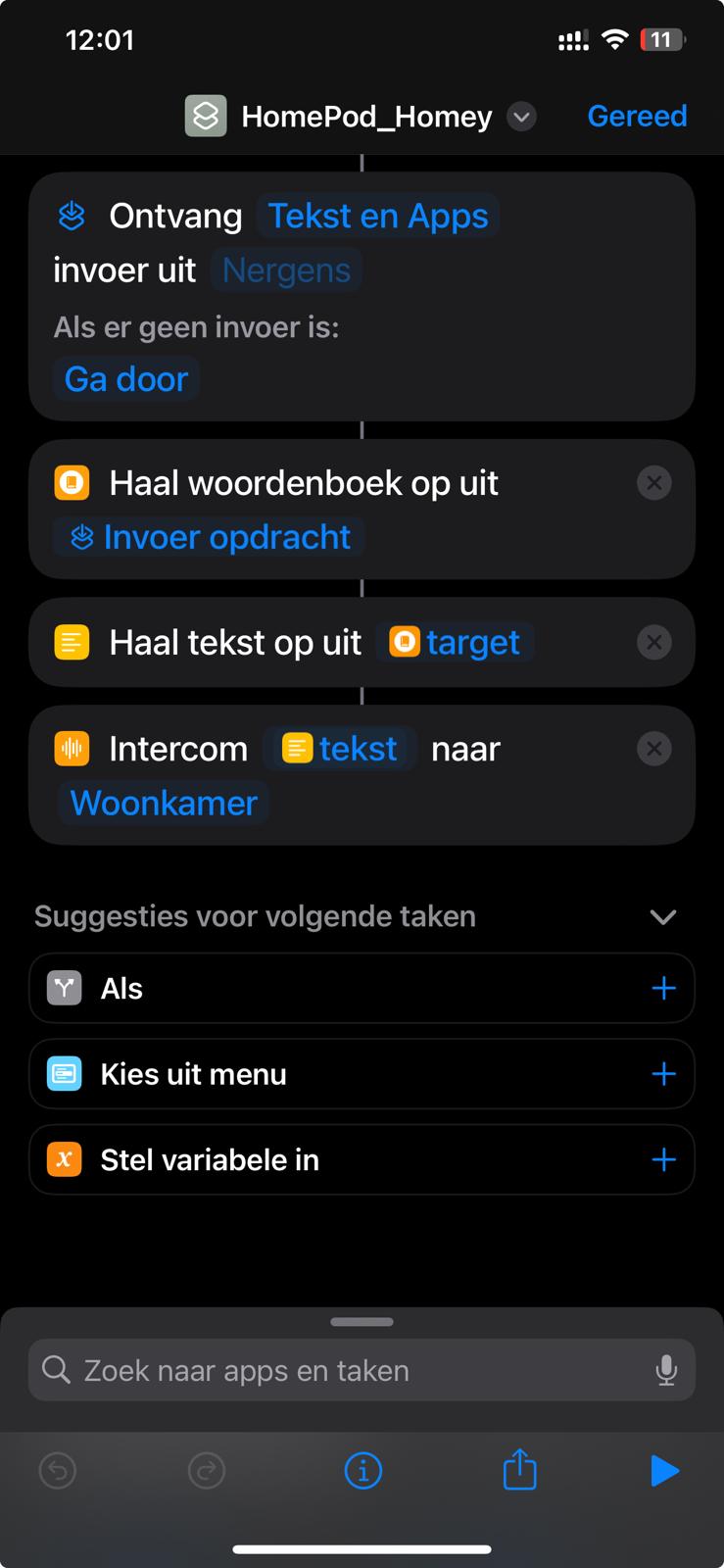Remove the Haal woordenboek op action
This screenshot has width=724, height=1568.
click(x=653, y=483)
